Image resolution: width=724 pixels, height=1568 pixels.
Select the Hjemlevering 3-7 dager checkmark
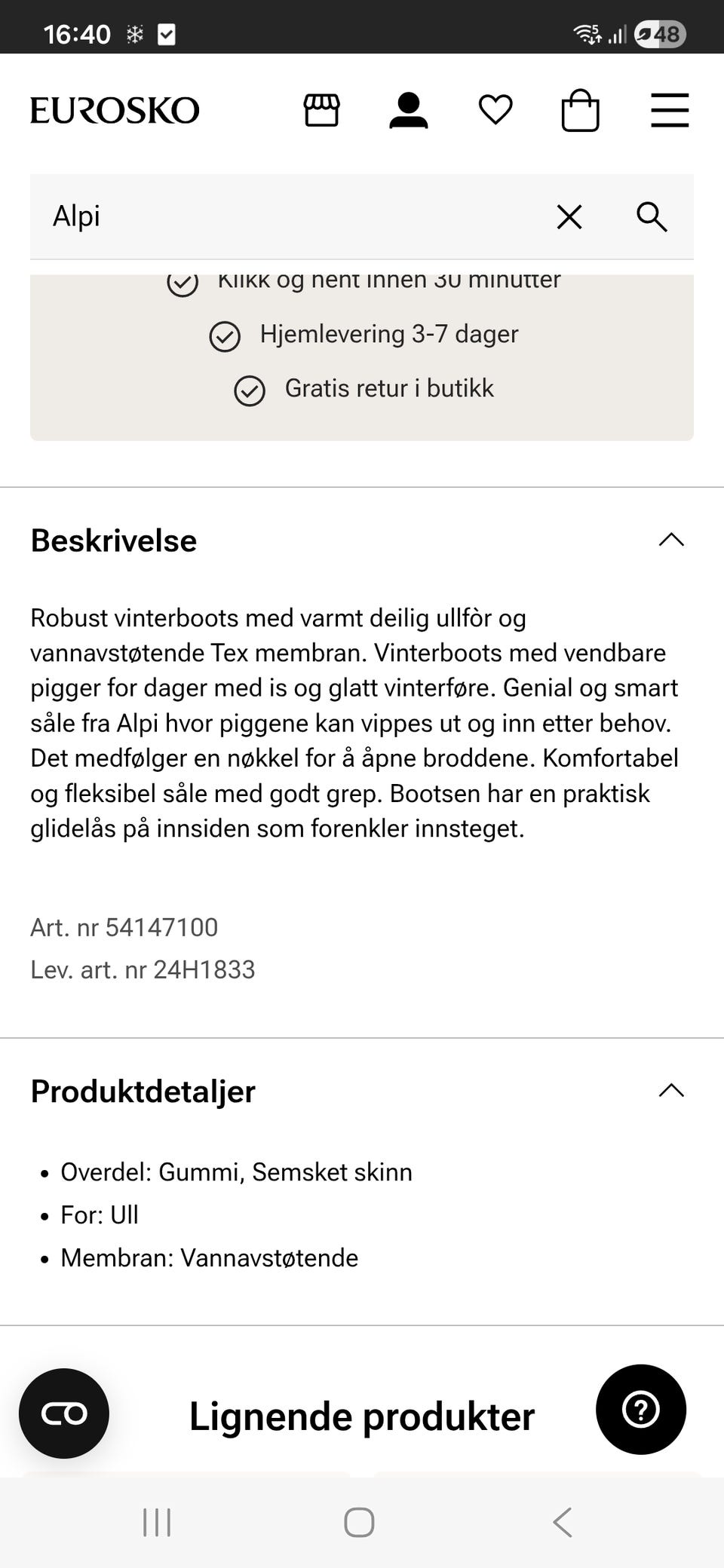pyautogui.click(x=224, y=336)
